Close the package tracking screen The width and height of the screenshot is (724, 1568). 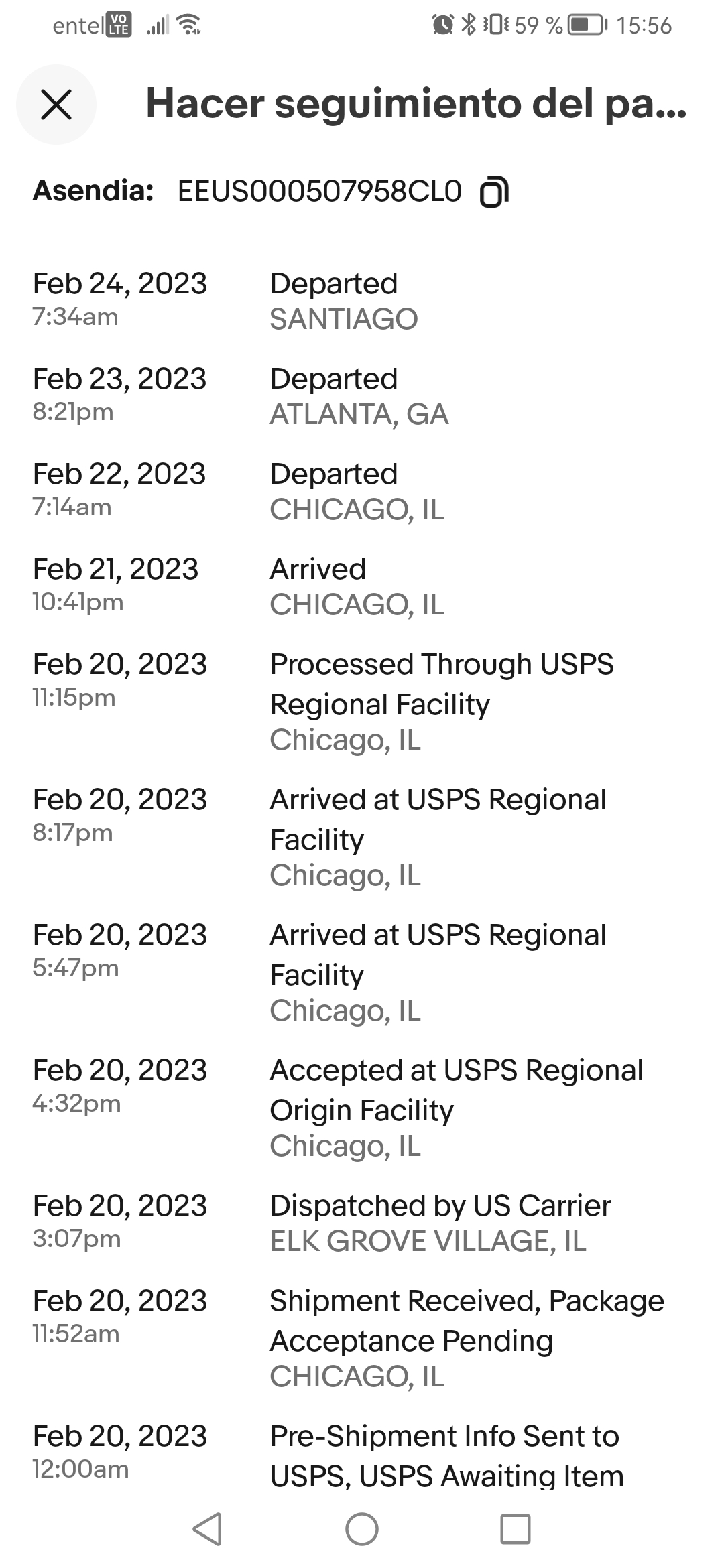[x=56, y=105]
